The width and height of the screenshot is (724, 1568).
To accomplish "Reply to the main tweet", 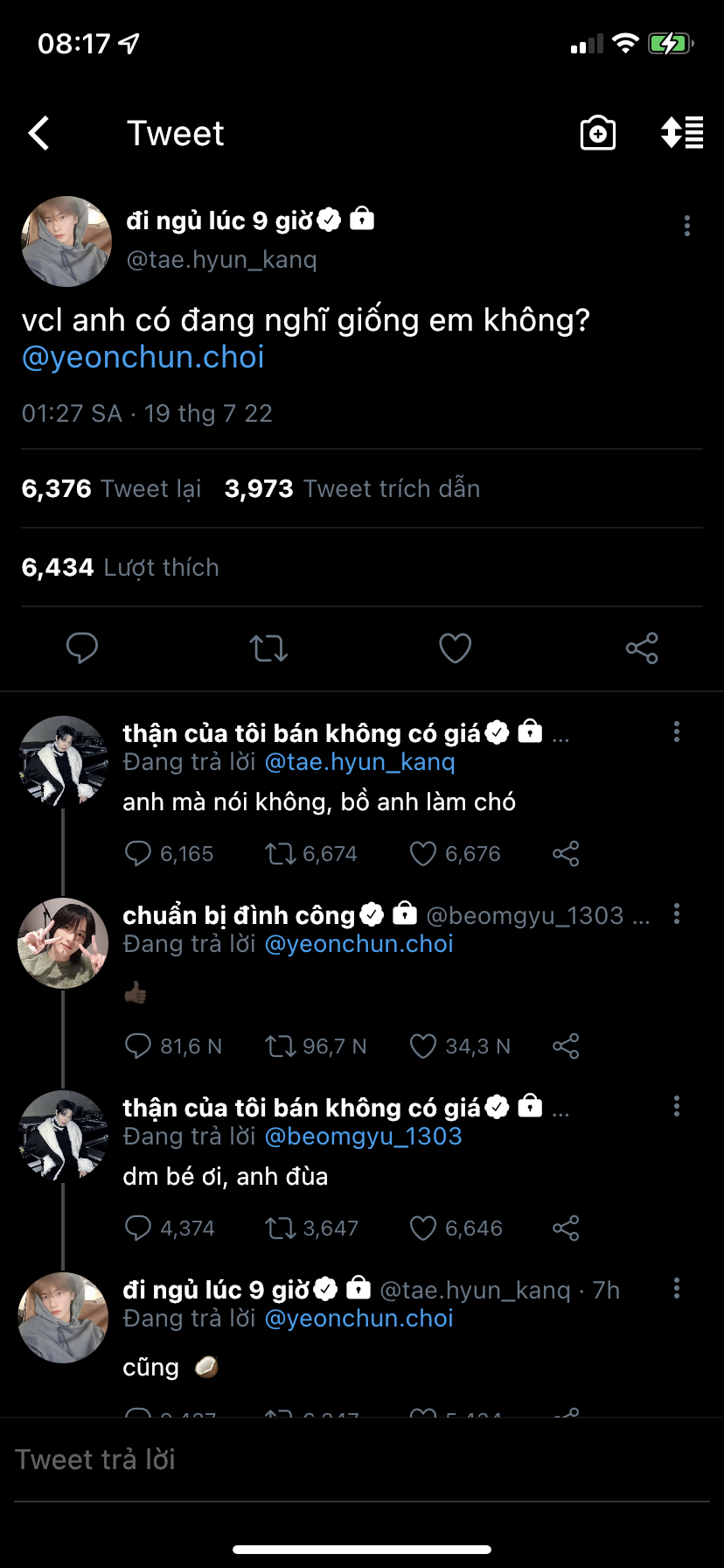I will [82, 648].
